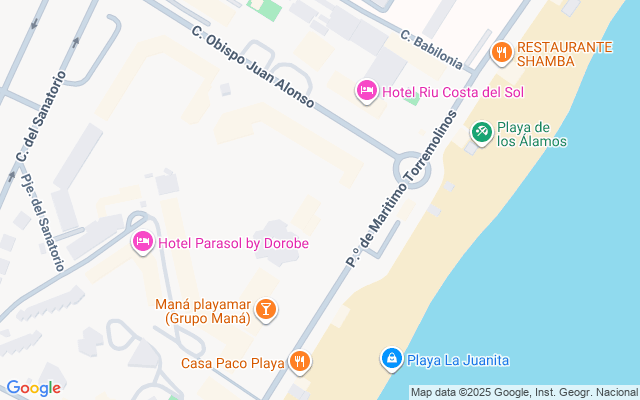The width and height of the screenshot is (640, 400).
Task: Open Hotel Parasol by Dorobe place pin
Action: point(143,242)
